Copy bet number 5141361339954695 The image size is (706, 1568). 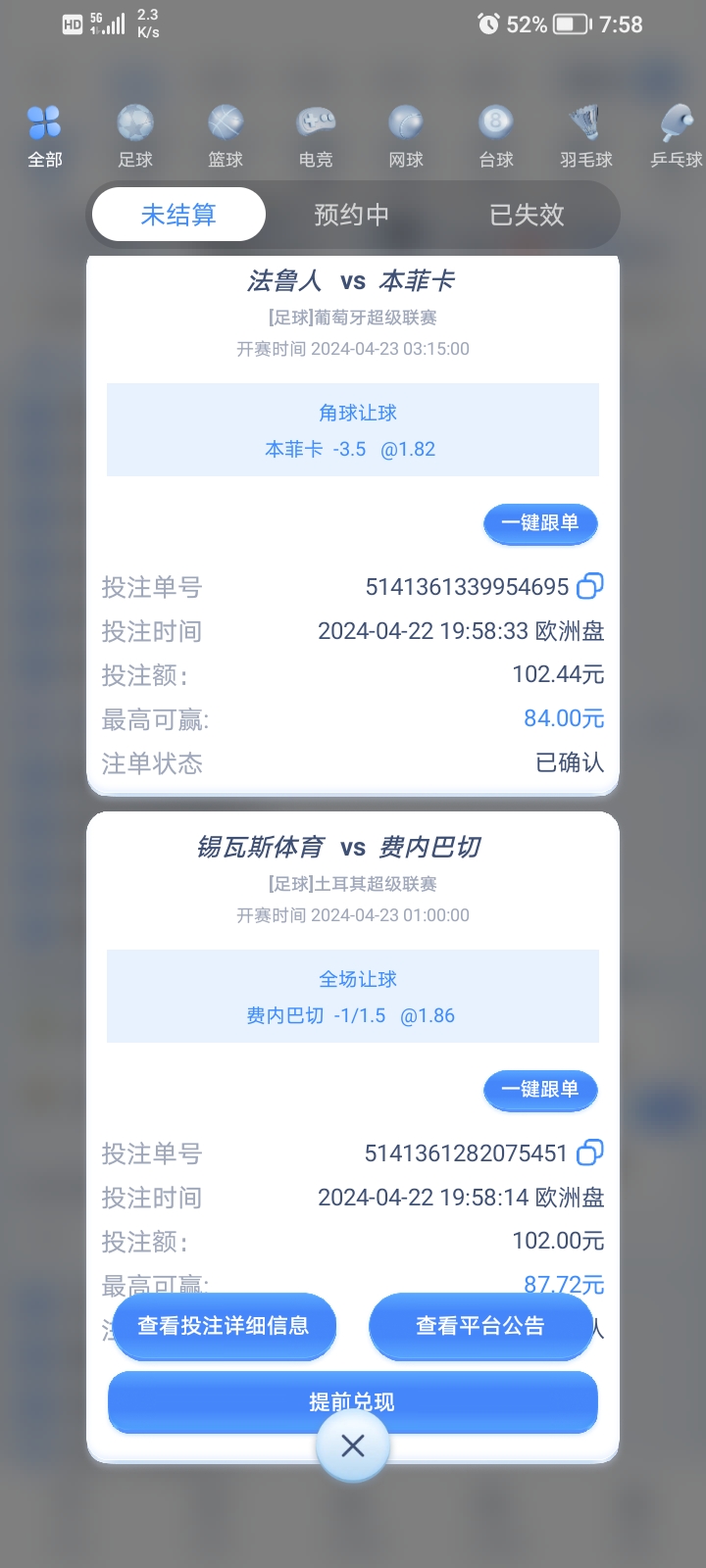click(590, 586)
